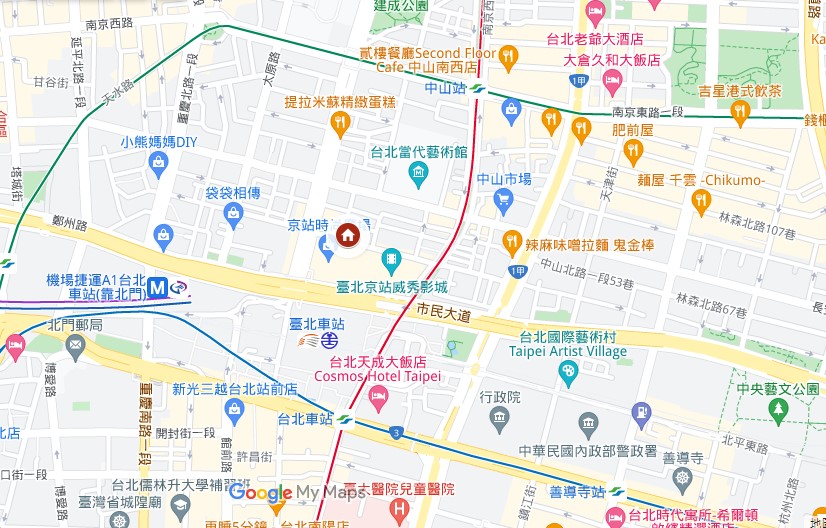Select 辣麻味噌拉麵 鬼金棒 restaurant pin
This screenshot has height=528, width=826.
512,242
